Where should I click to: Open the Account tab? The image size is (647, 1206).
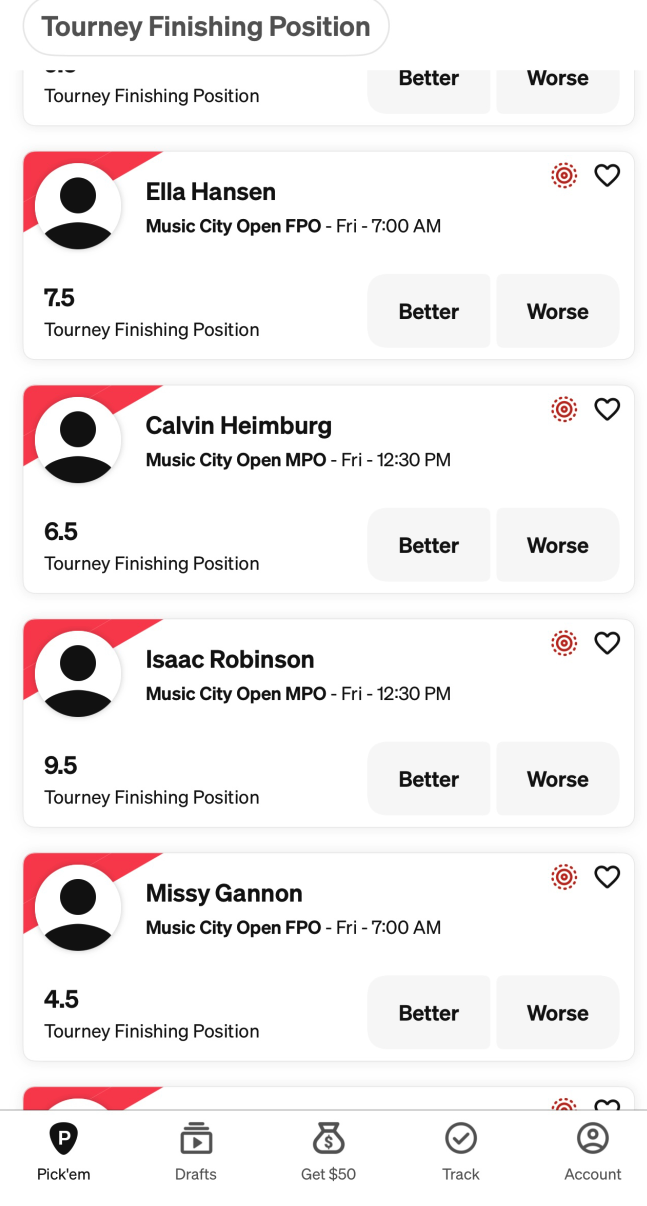coord(593,1152)
